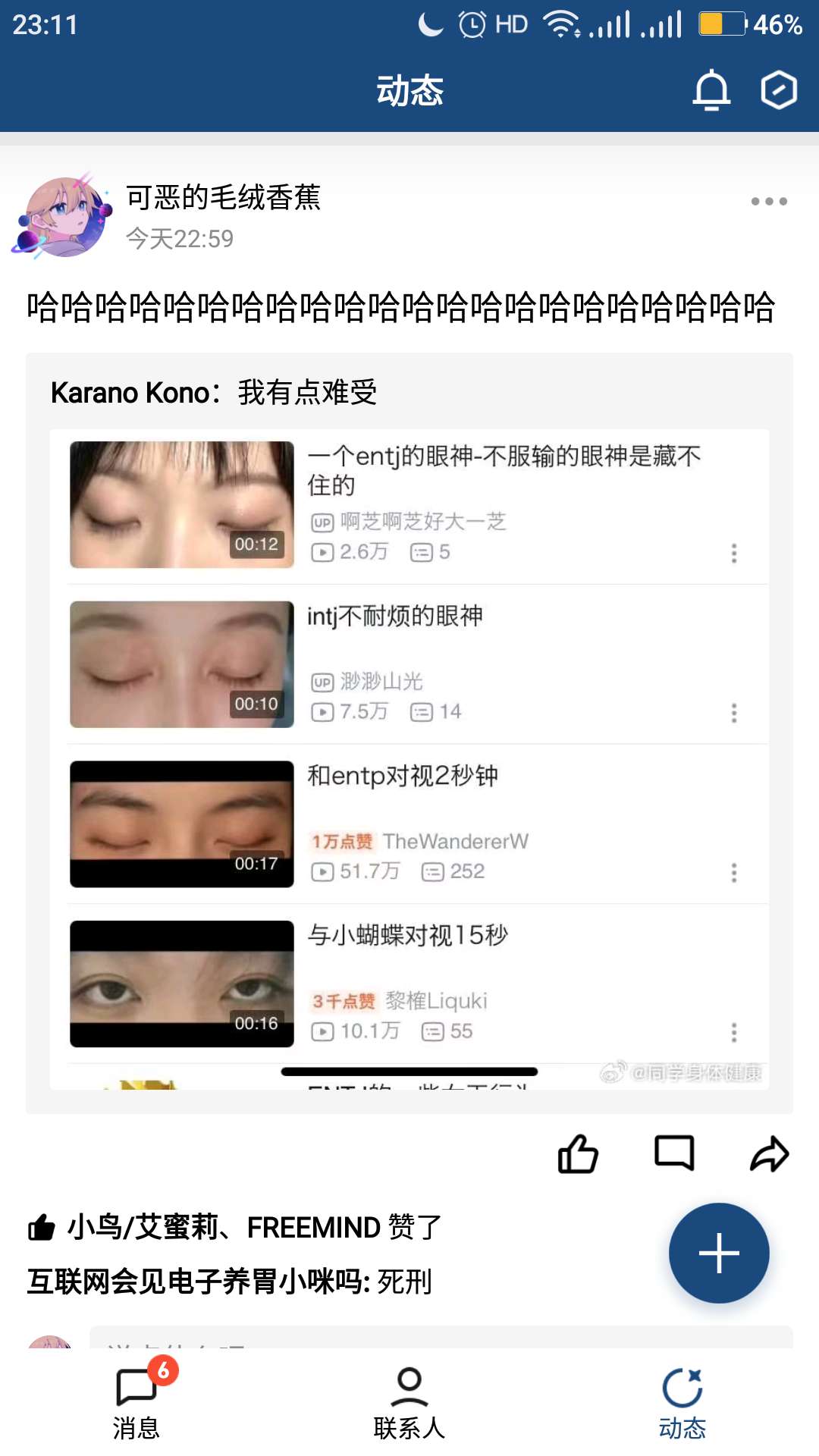The width and height of the screenshot is (819, 1456).
Task: Comment on 可恶的毛绒香蕉's post
Action: 674,1154
